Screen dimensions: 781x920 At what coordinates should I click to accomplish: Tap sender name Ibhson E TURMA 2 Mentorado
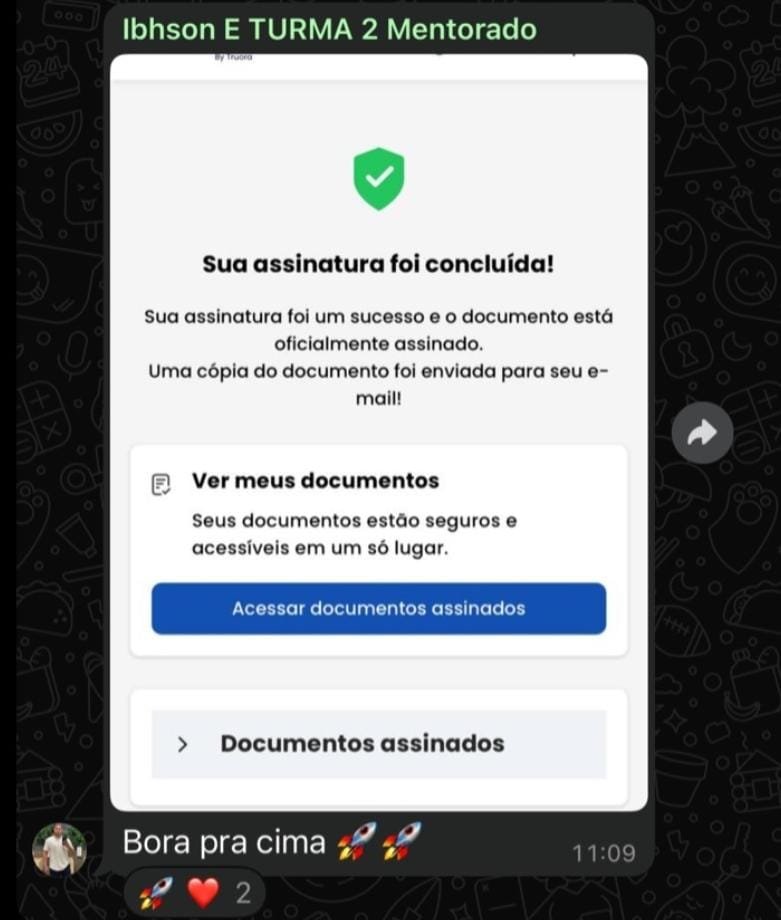click(328, 29)
